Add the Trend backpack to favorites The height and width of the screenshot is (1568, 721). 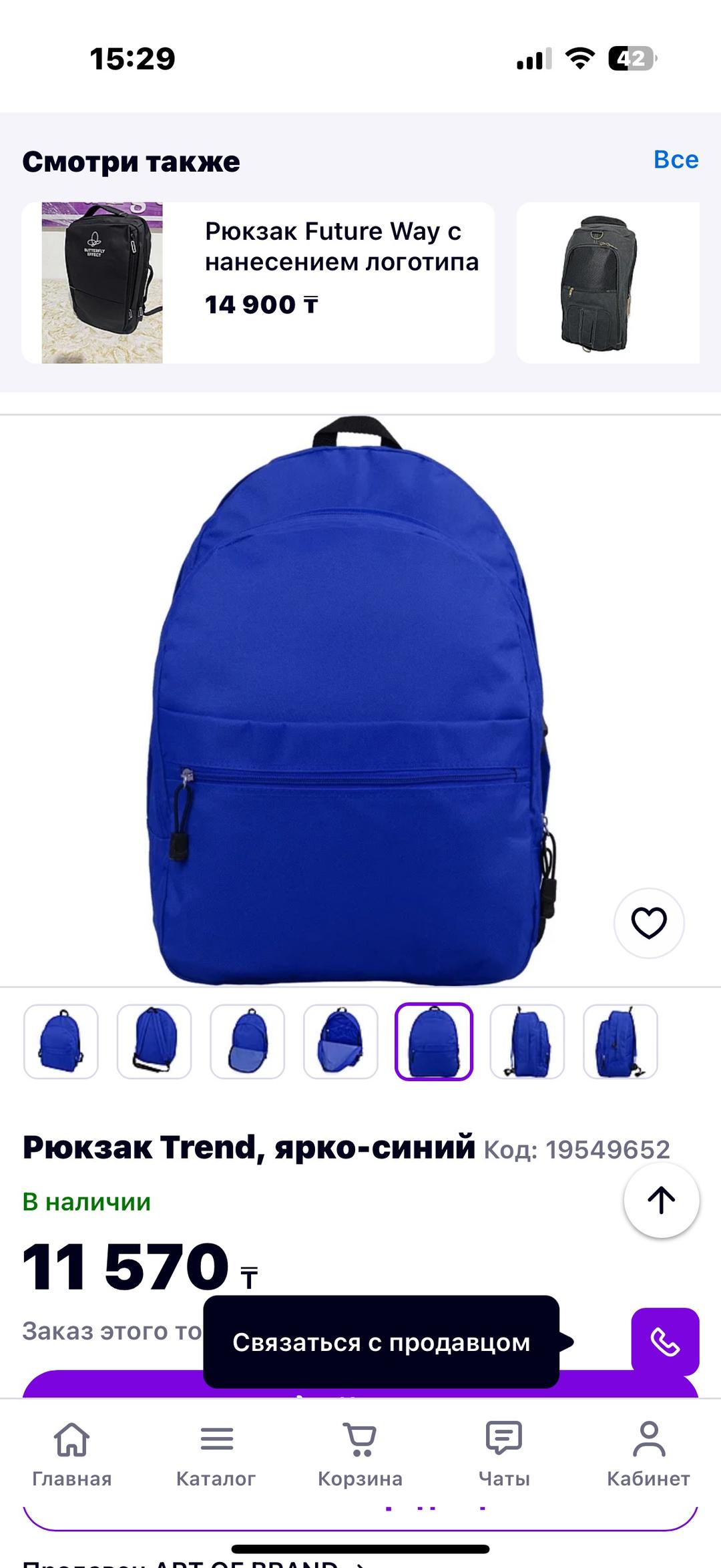pyautogui.click(x=649, y=923)
